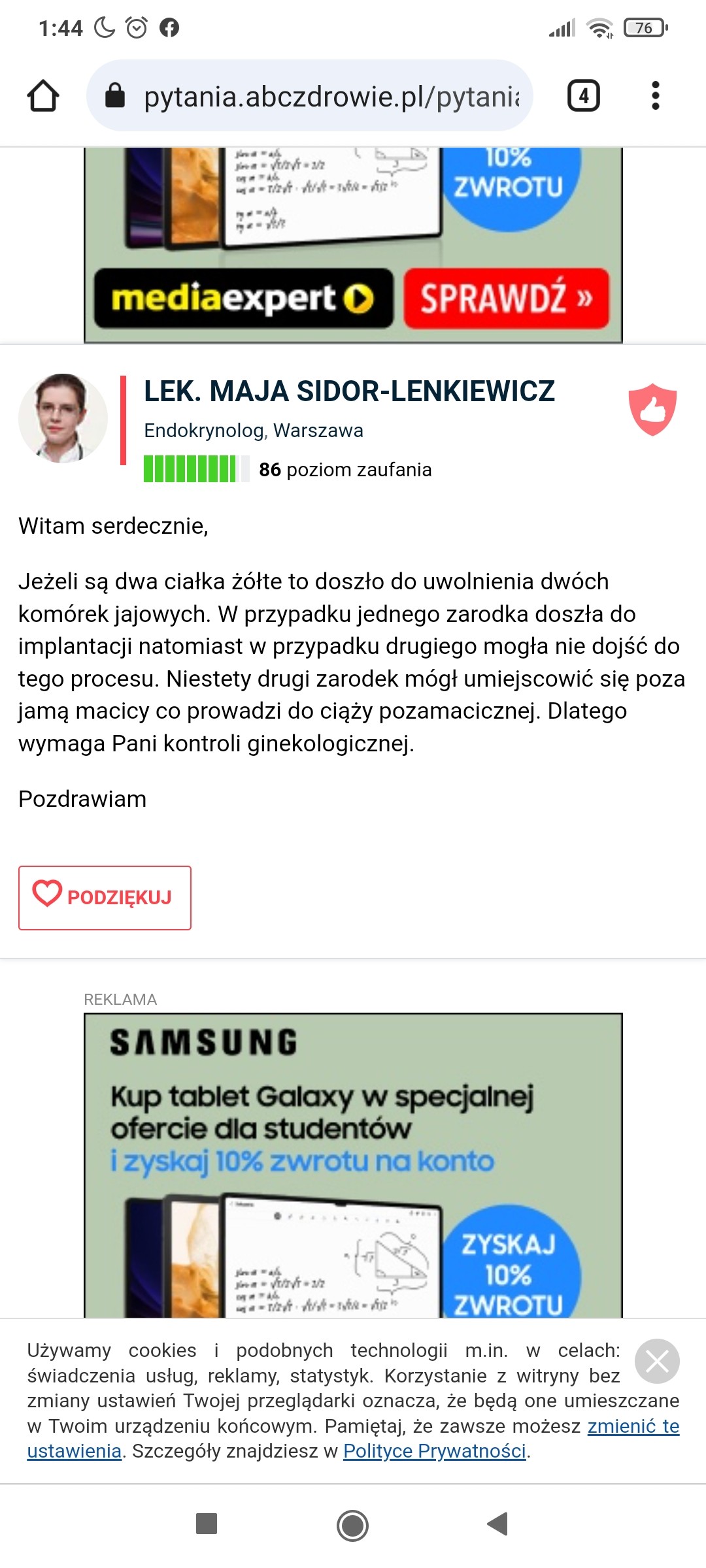Go to browser home page
This screenshot has width=706, height=1568.
coord(43,96)
